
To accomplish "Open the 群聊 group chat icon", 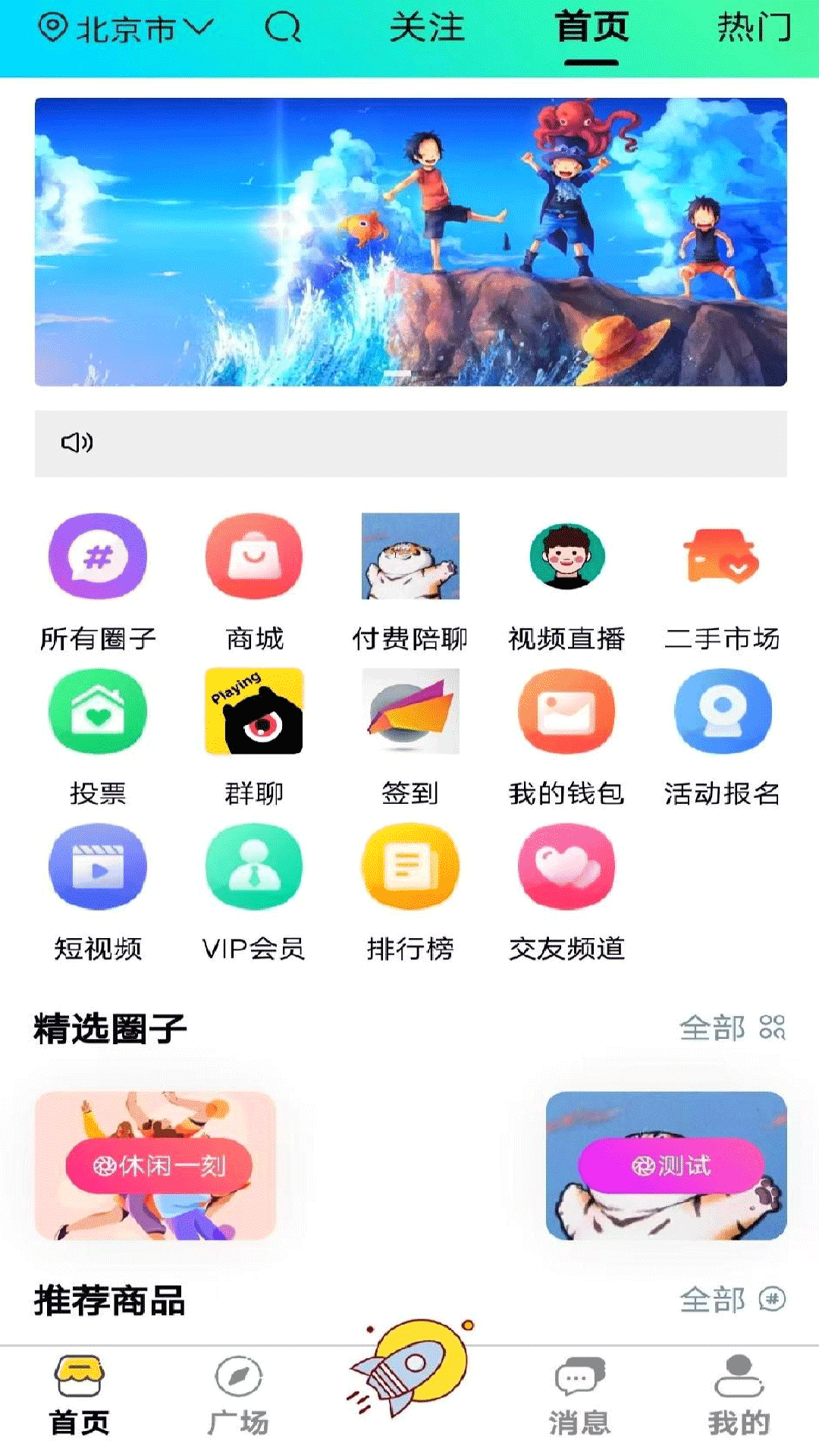I will (x=254, y=711).
